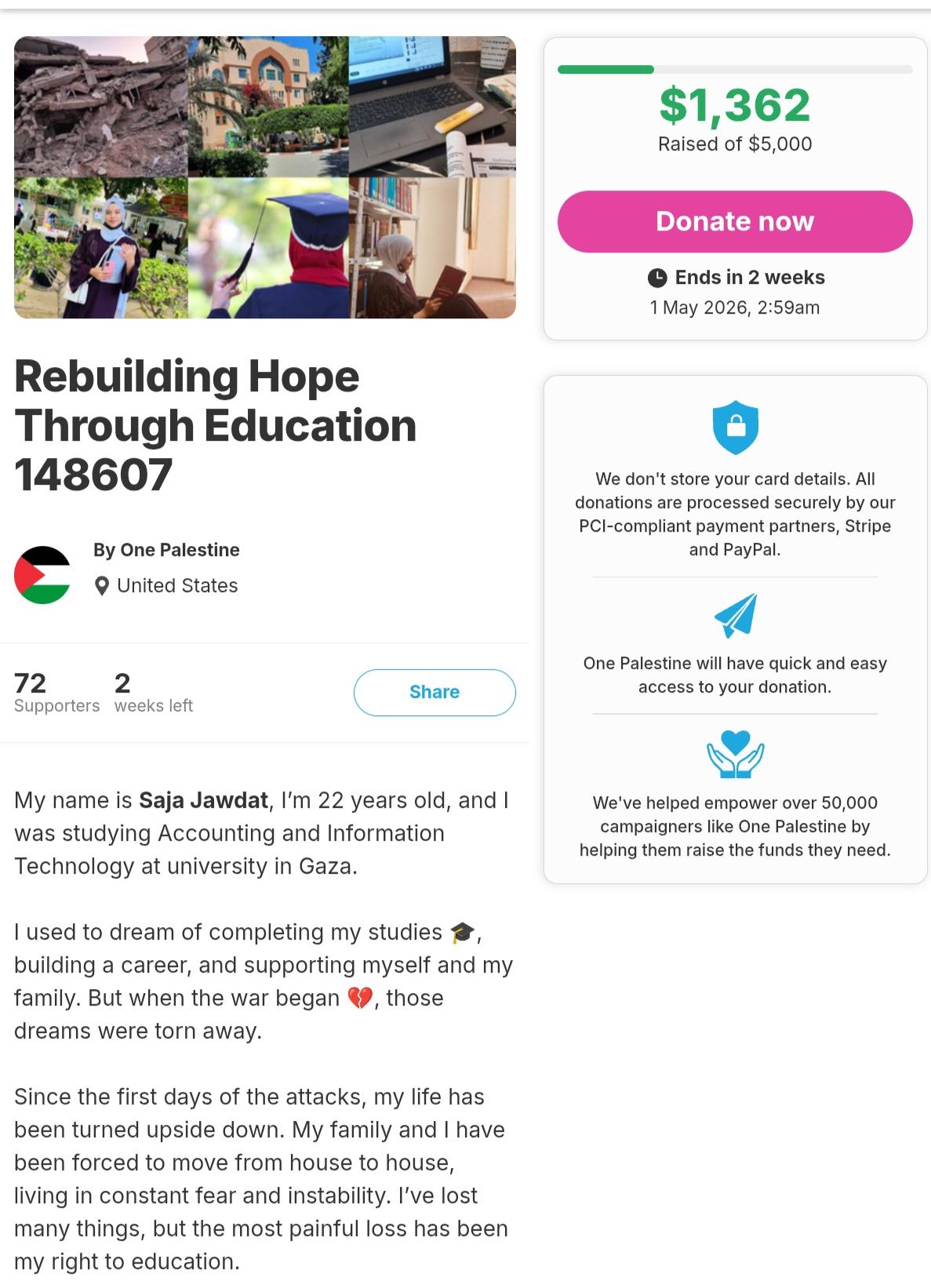Open the campaign photo collage
Image resolution: width=931 pixels, height=1288 pixels.
pyautogui.click(x=265, y=177)
